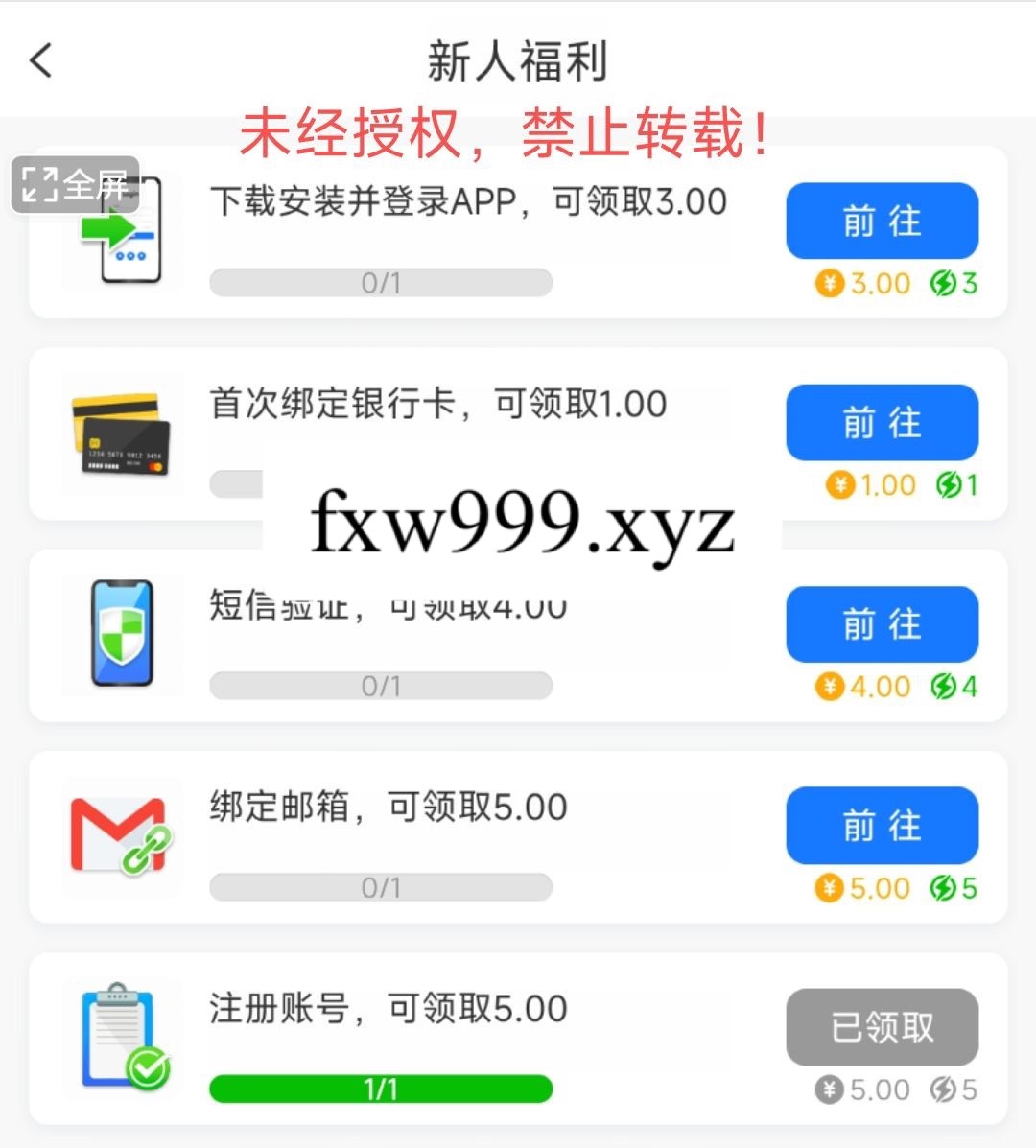Tap 前往 for 绑定邮箱 task
The height and width of the screenshot is (1148, 1036).
[882, 826]
